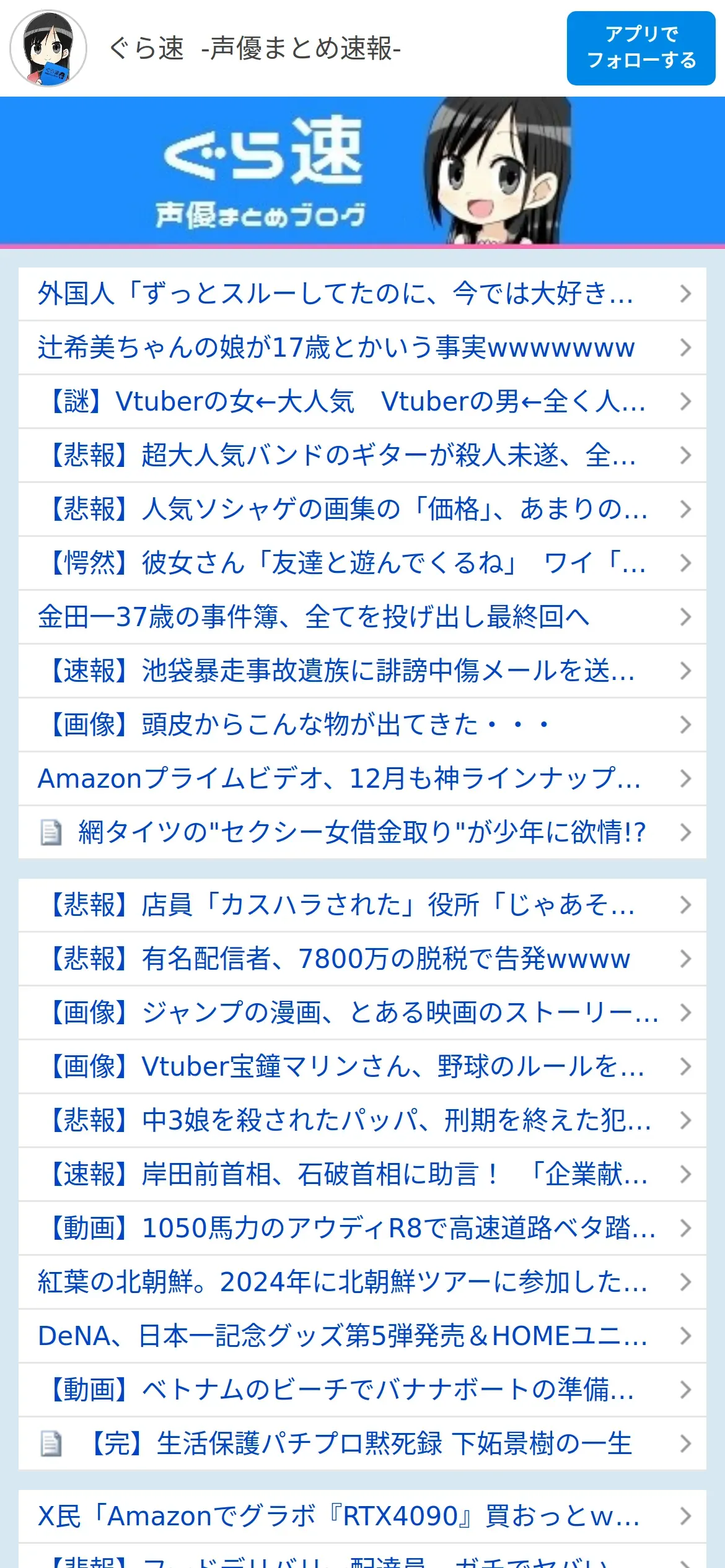The height and width of the screenshot is (1568, 725).
Task: Open 紅葉の北朝鮮 2024年 tour article
Action: 362,1282
